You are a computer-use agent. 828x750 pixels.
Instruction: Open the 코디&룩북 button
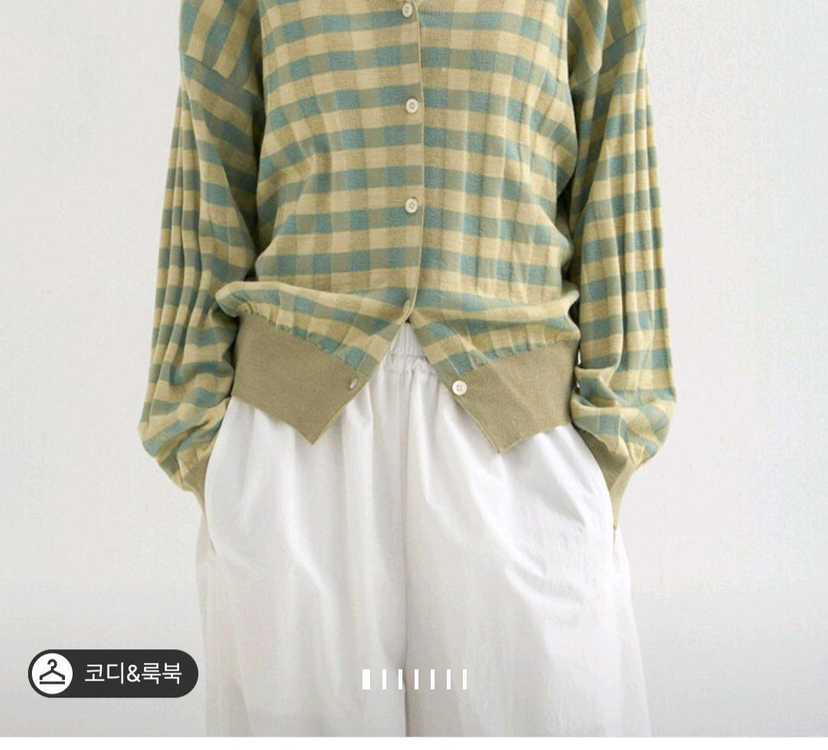[113, 673]
